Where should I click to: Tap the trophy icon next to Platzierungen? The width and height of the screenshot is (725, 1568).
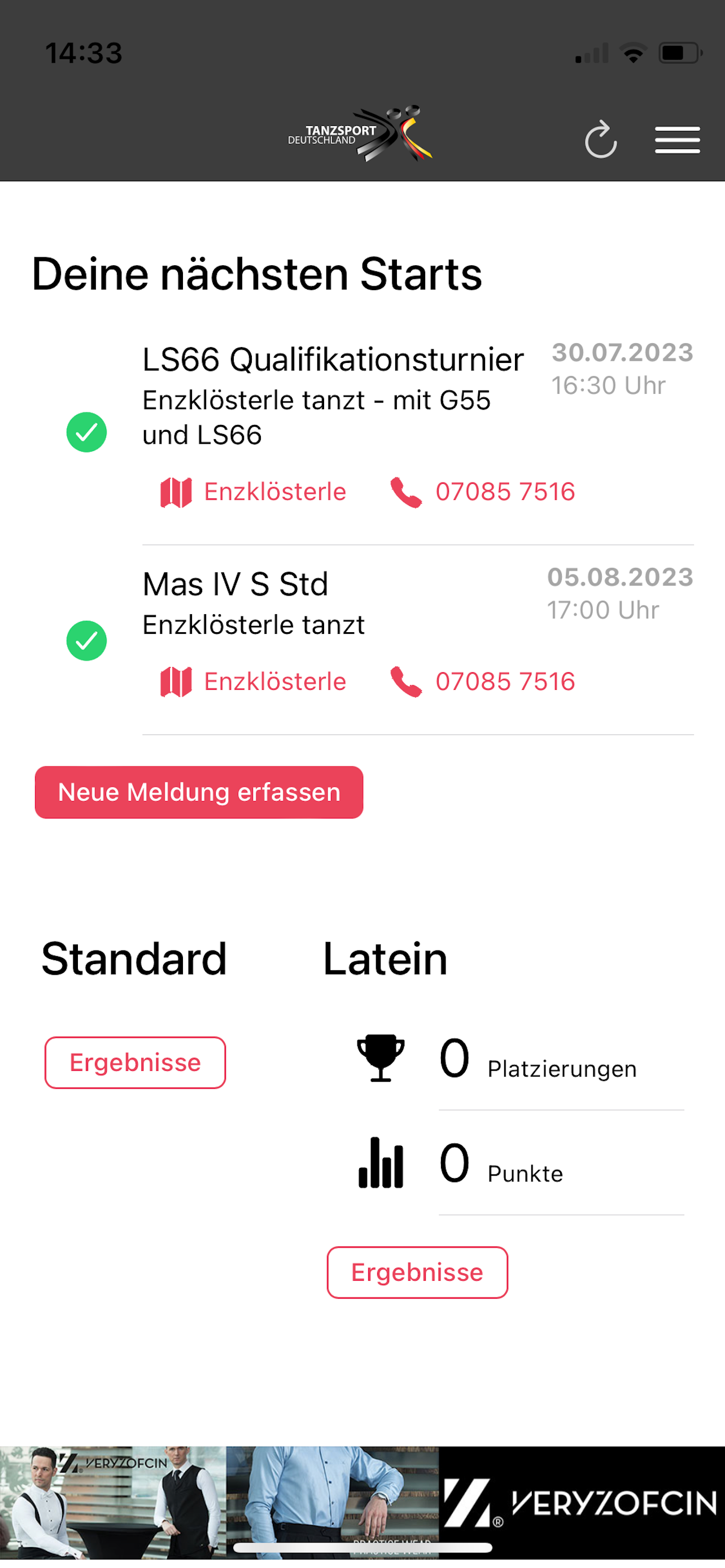point(381,1057)
